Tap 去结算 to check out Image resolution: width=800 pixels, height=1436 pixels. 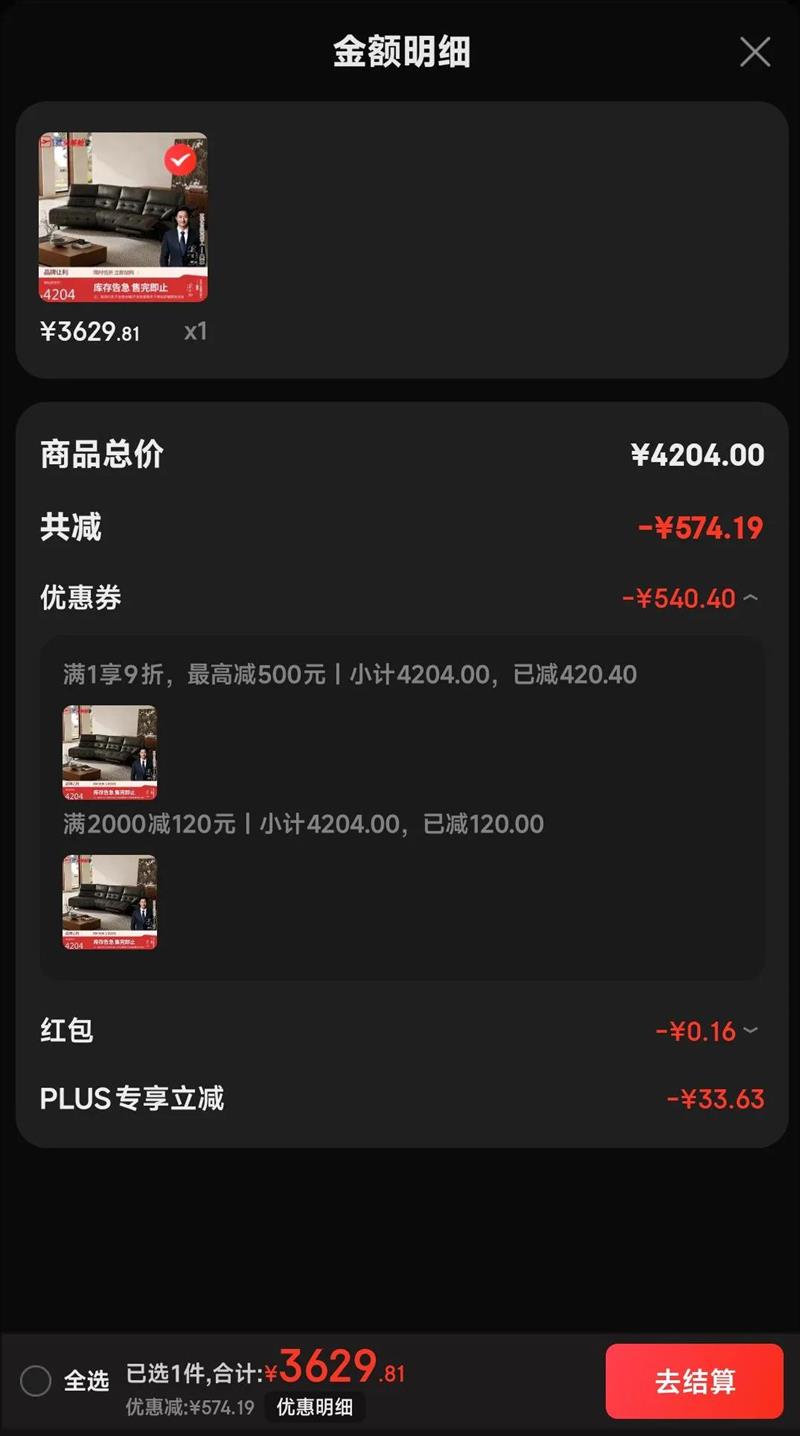tap(694, 1381)
